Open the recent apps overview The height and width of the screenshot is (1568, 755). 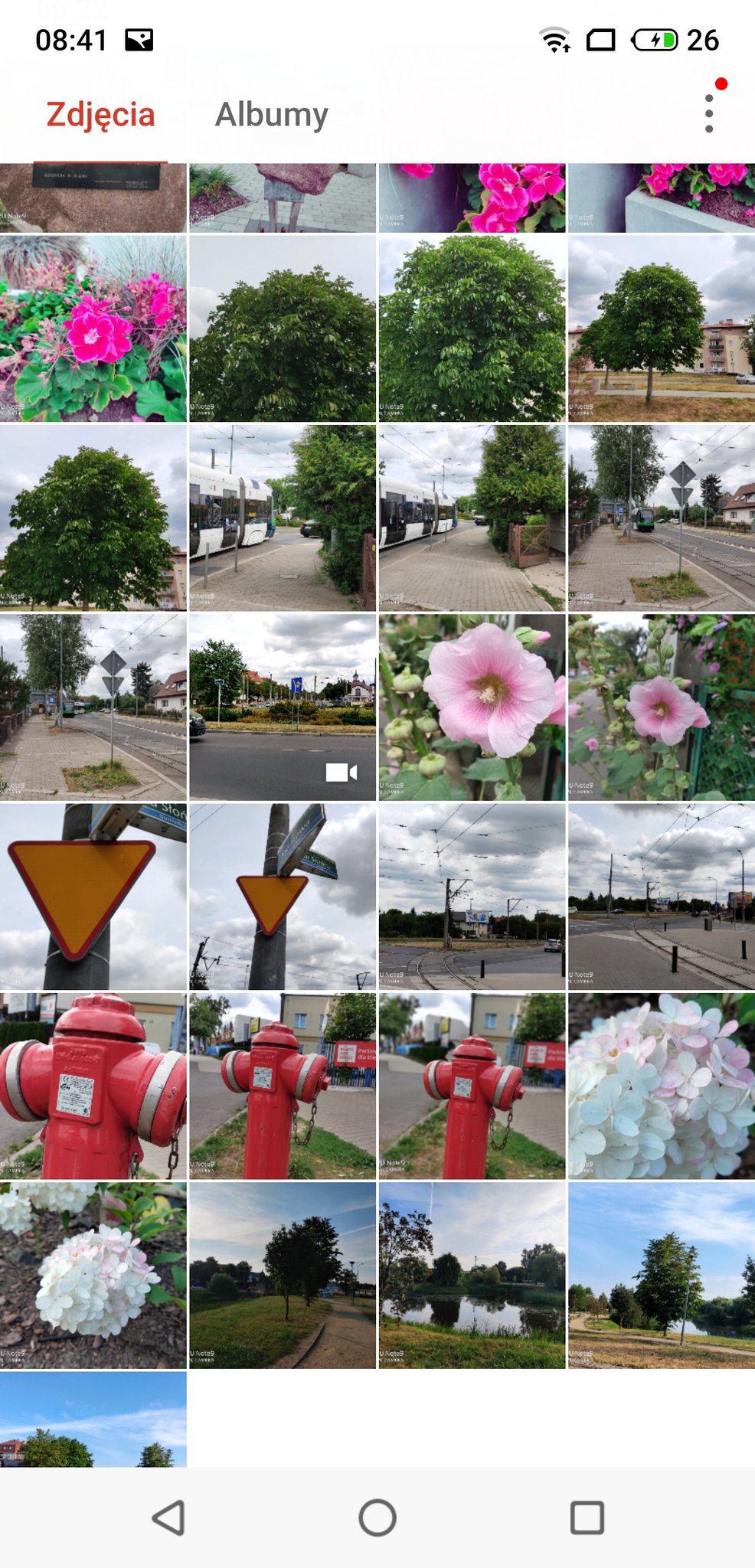(x=587, y=1517)
